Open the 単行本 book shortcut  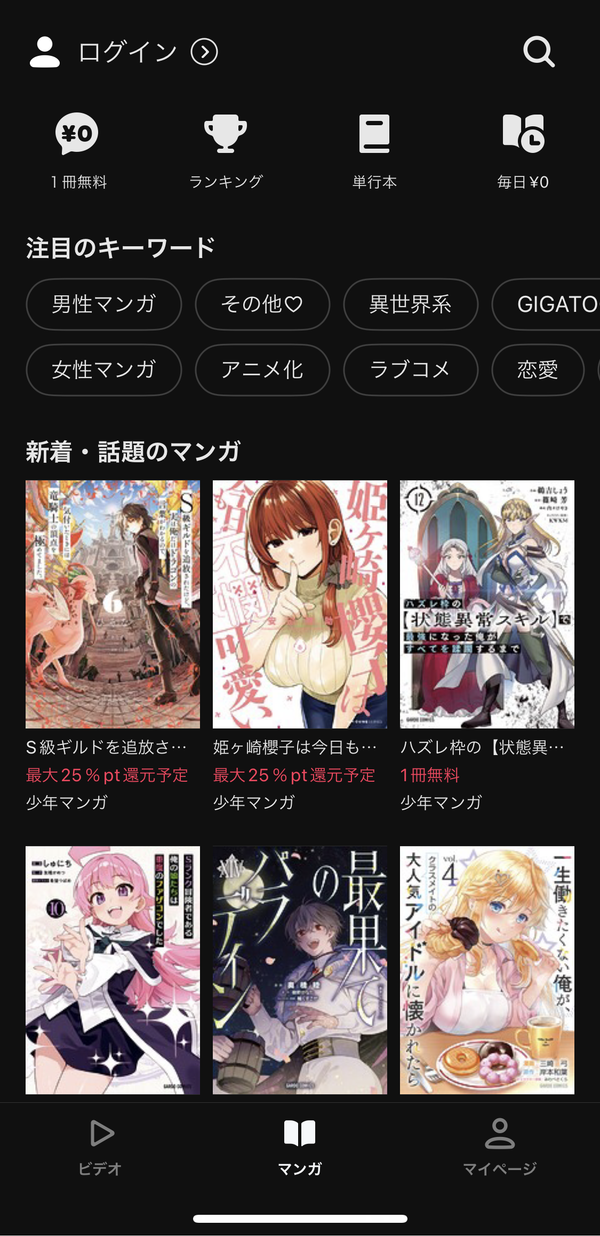[x=375, y=152]
